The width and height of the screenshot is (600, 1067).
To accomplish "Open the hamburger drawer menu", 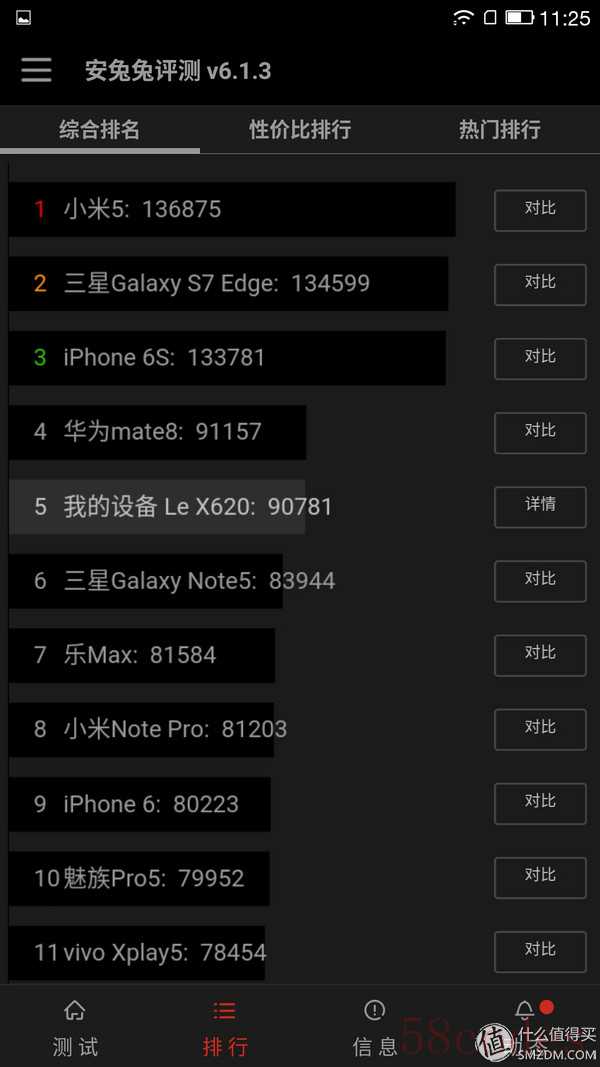I will (x=36, y=70).
